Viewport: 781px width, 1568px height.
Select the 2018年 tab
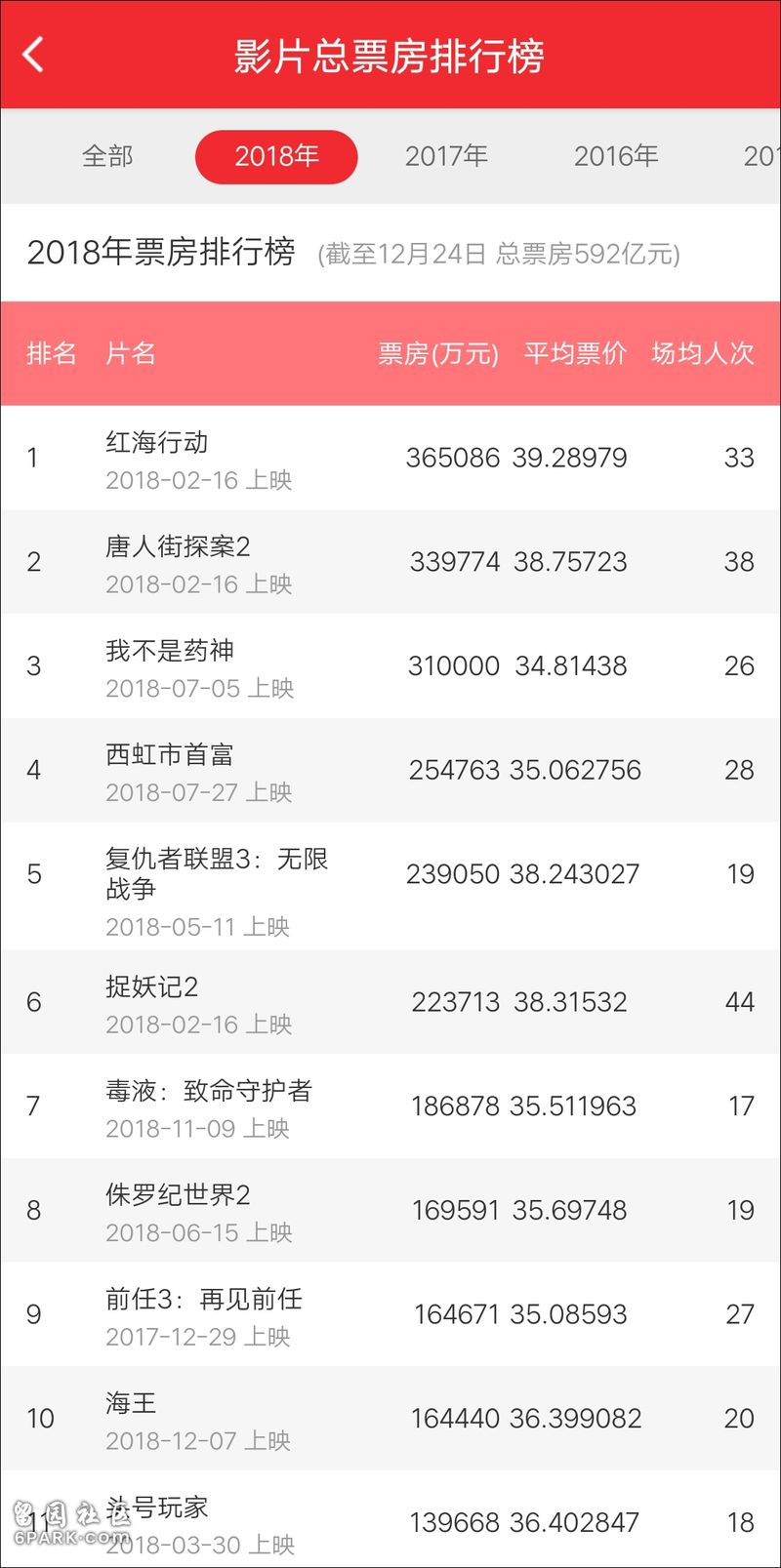(276, 156)
